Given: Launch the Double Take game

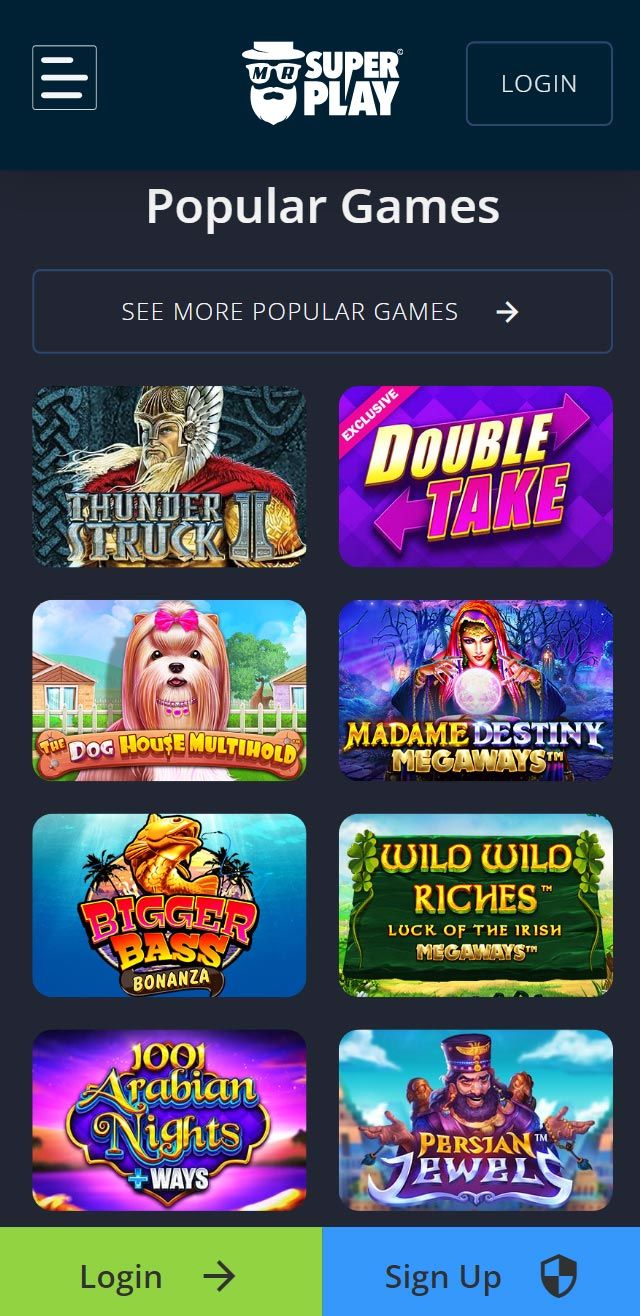Looking at the screenshot, I should click(x=475, y=476).
